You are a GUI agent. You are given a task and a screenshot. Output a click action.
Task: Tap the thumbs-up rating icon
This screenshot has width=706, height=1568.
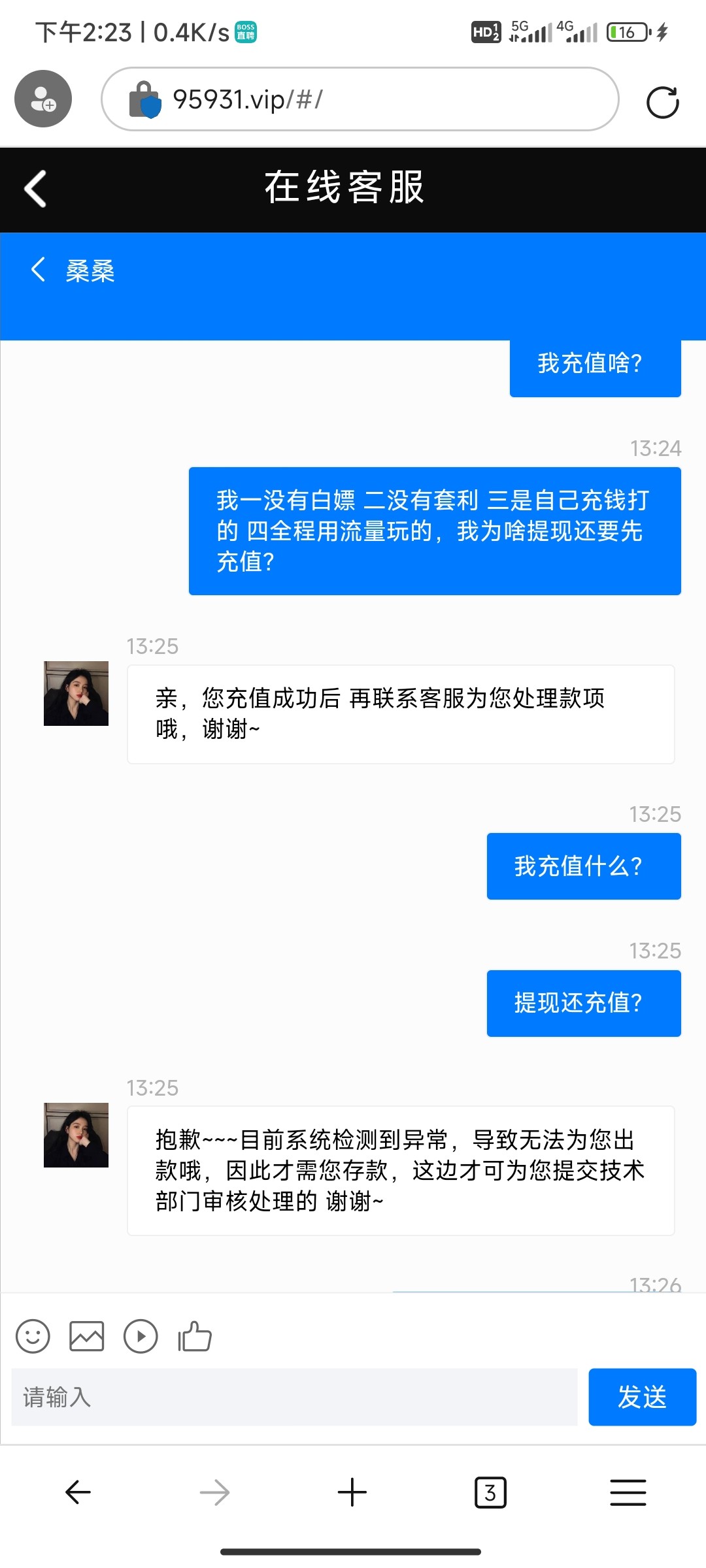(195, 1336)
